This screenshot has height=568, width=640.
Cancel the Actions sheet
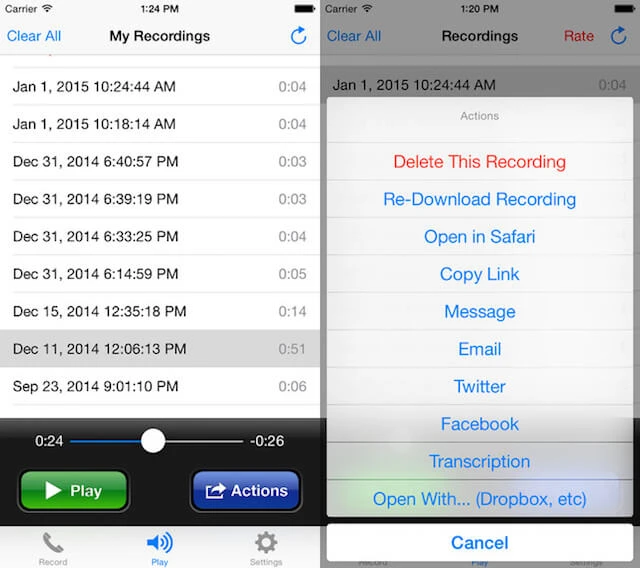point(479,543)
